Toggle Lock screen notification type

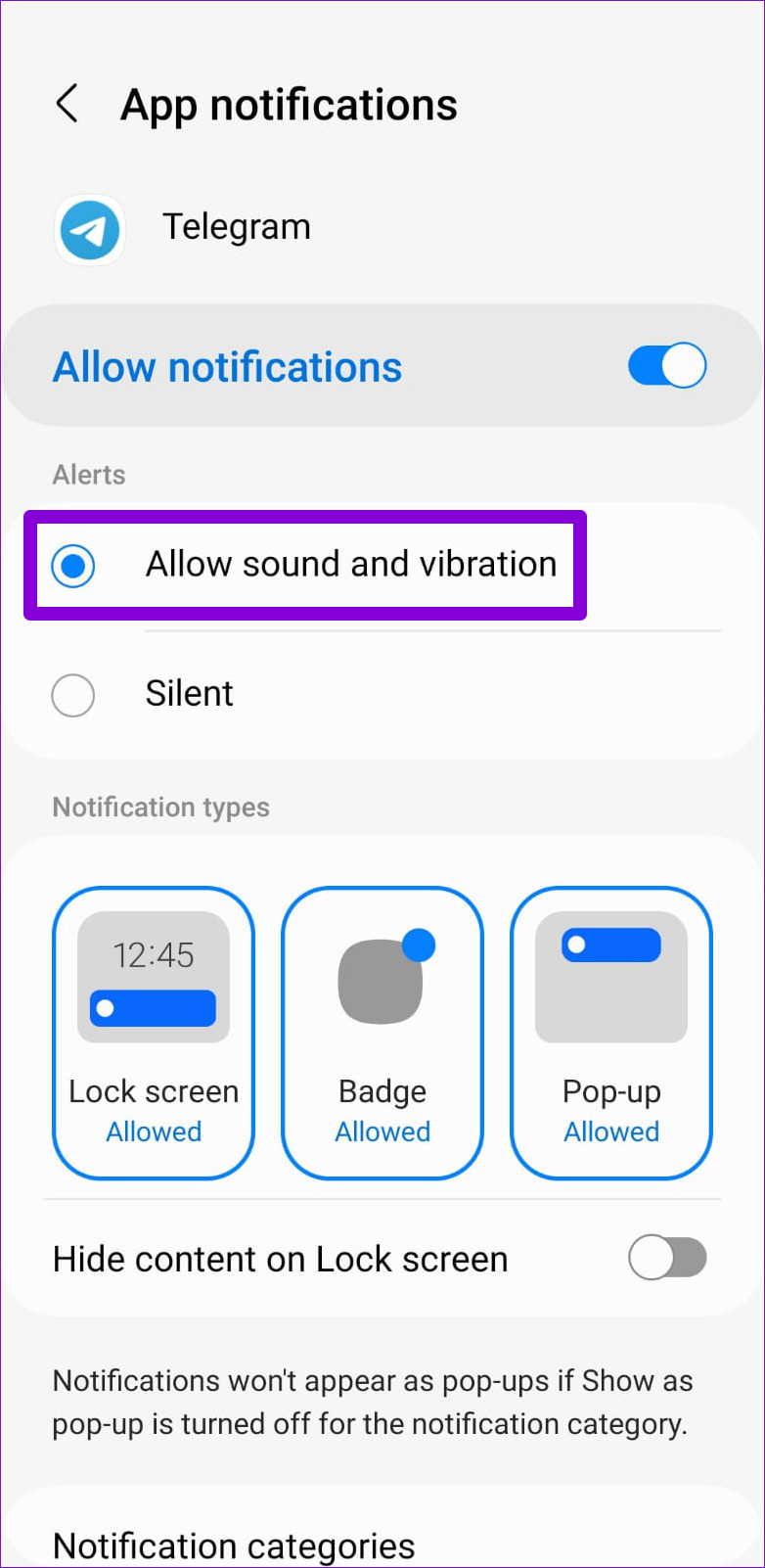[x=154, y=1033]
